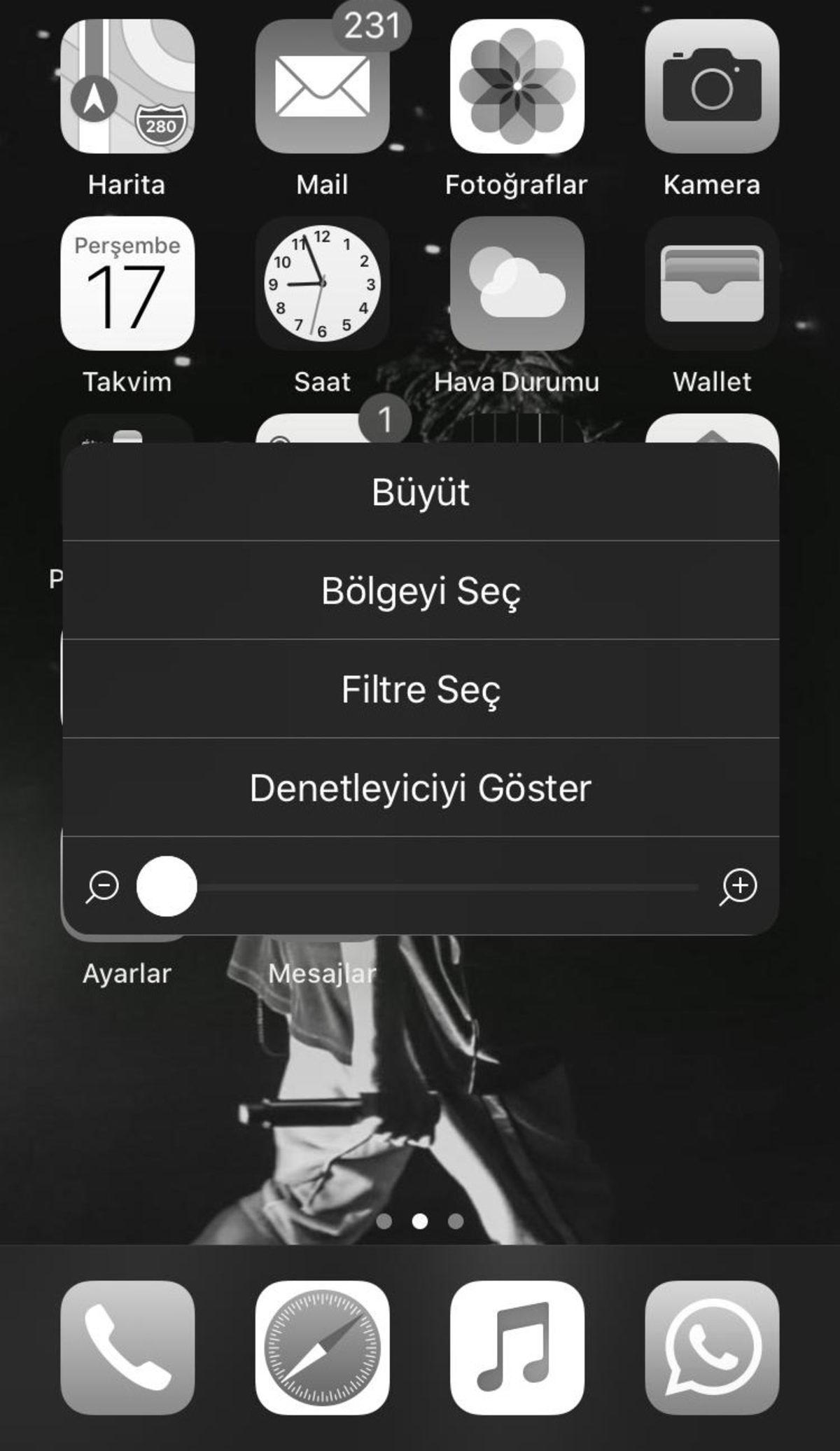Choose Bölgeyi Seç option
The height and width of the screenshot is (1451, 840).
[x=420, y=592]
